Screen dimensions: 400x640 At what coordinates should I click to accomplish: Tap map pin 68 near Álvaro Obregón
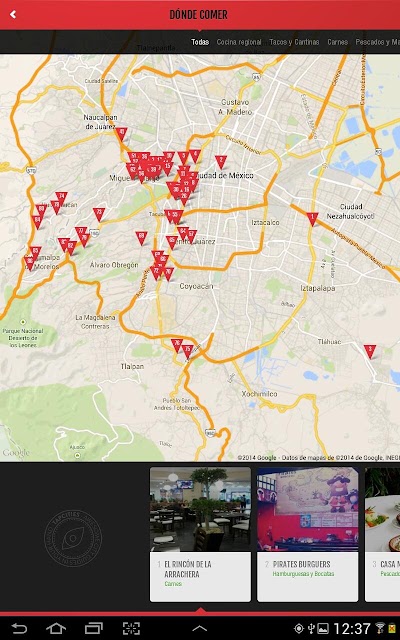coord(141,238)
